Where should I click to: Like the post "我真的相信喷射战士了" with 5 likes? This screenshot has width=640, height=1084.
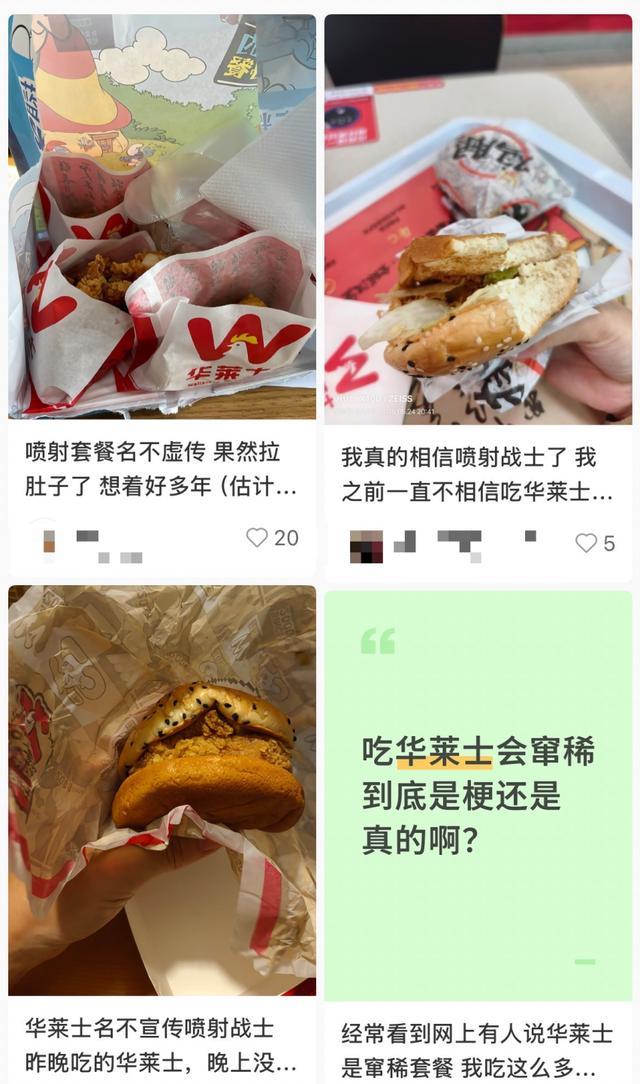pos(586,543)
